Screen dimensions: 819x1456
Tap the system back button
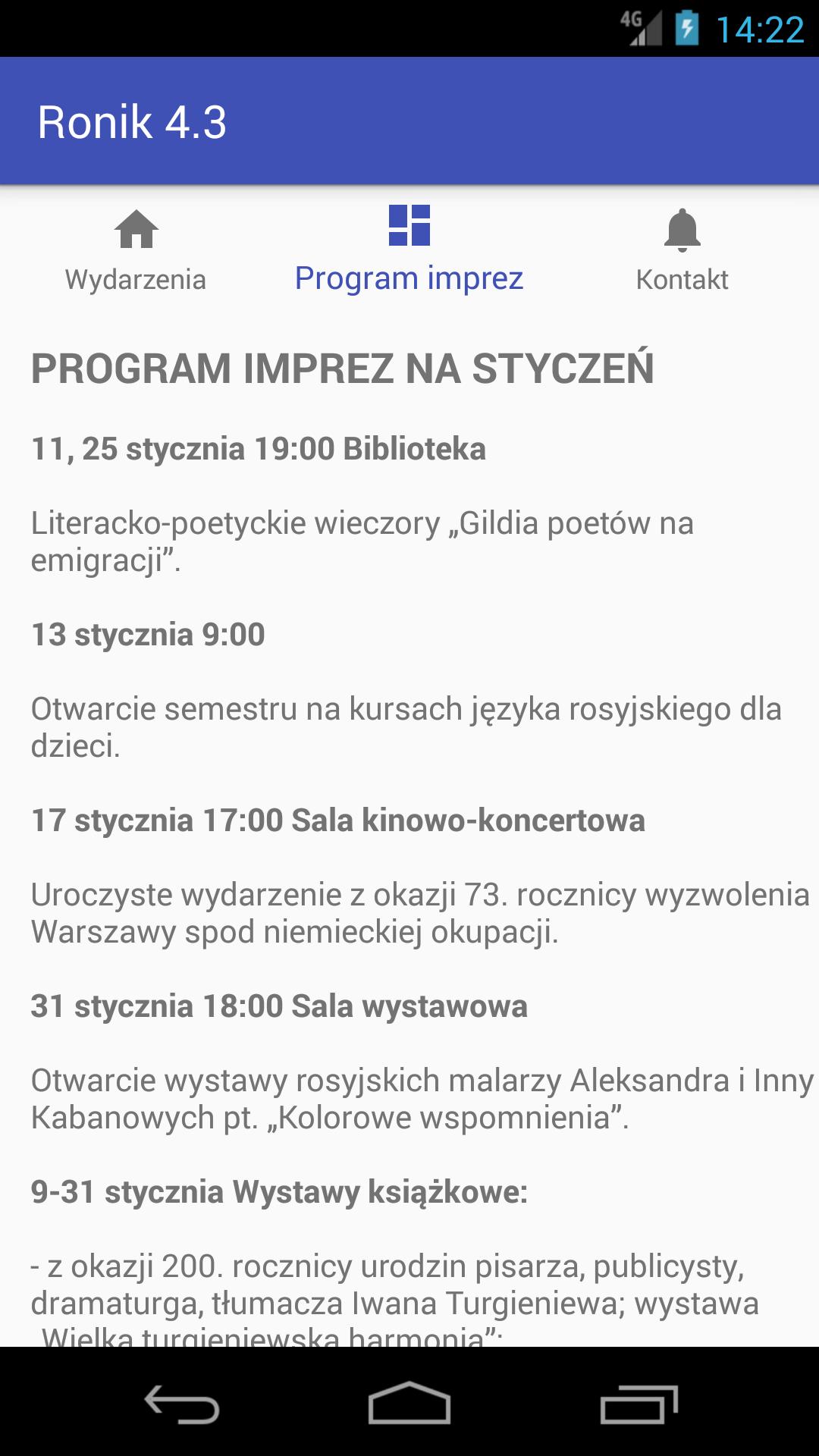pos(182,1403)
